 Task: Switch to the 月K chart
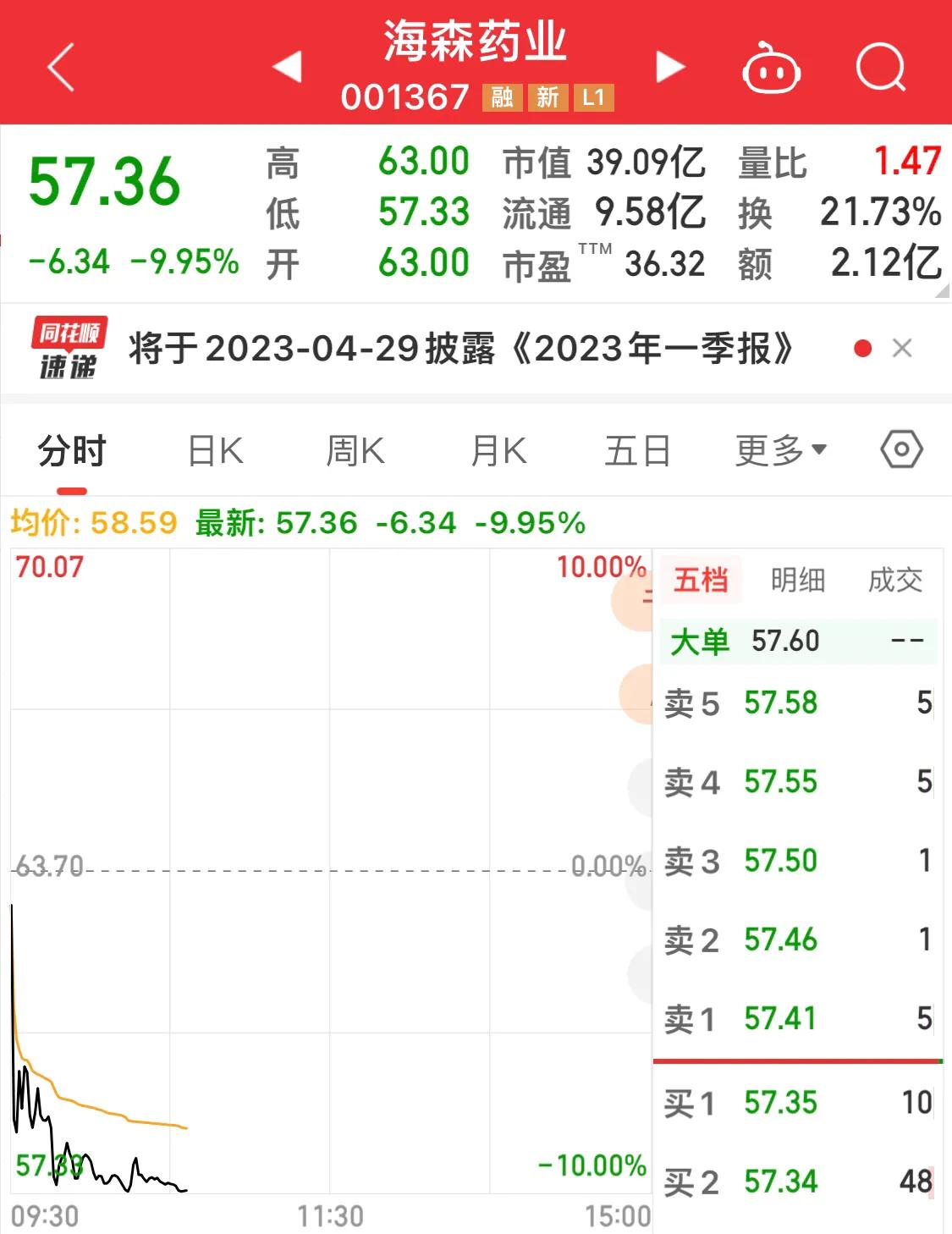coord(498,451)
